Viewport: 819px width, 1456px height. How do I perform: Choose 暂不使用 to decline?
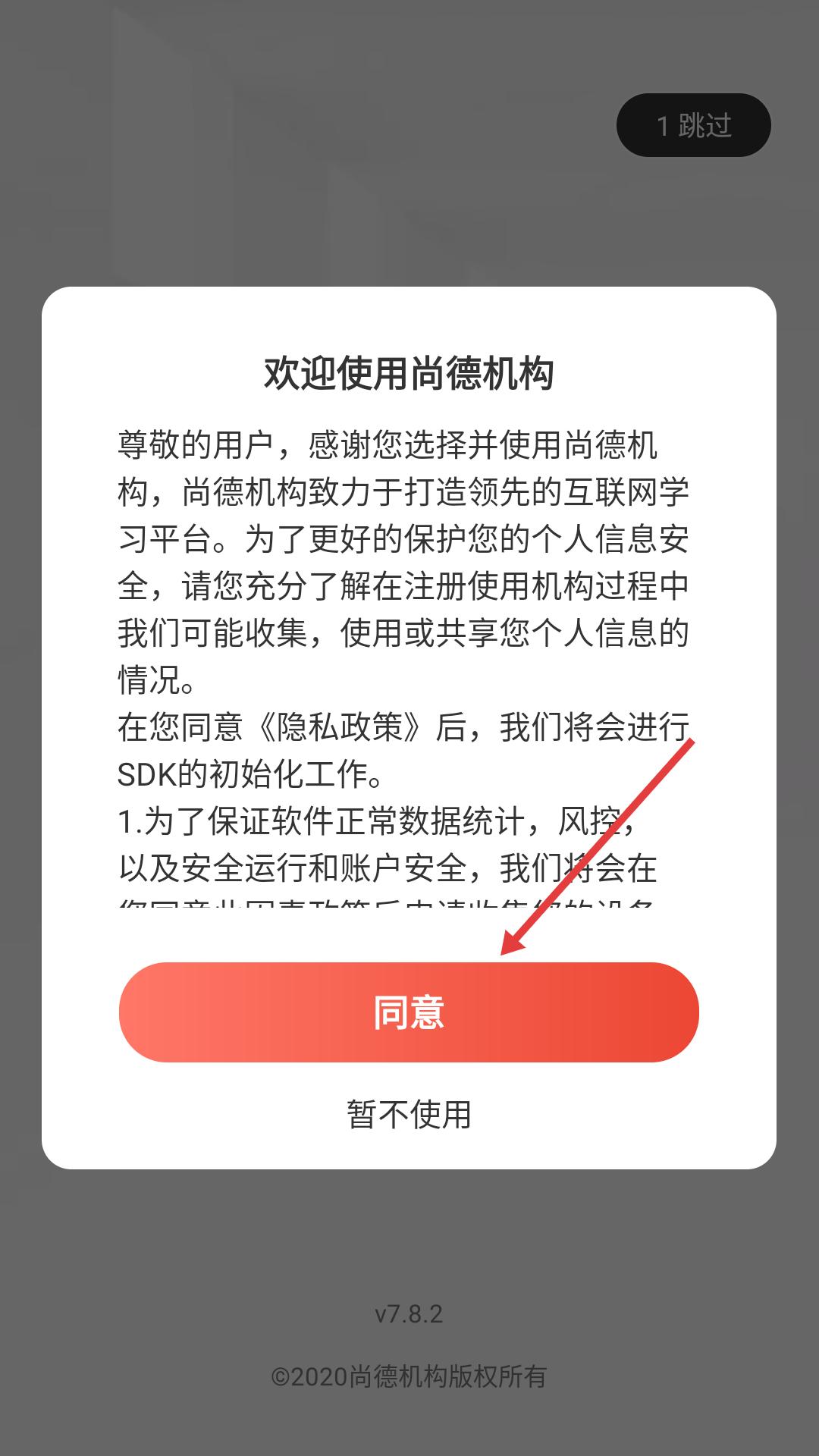409,1114
